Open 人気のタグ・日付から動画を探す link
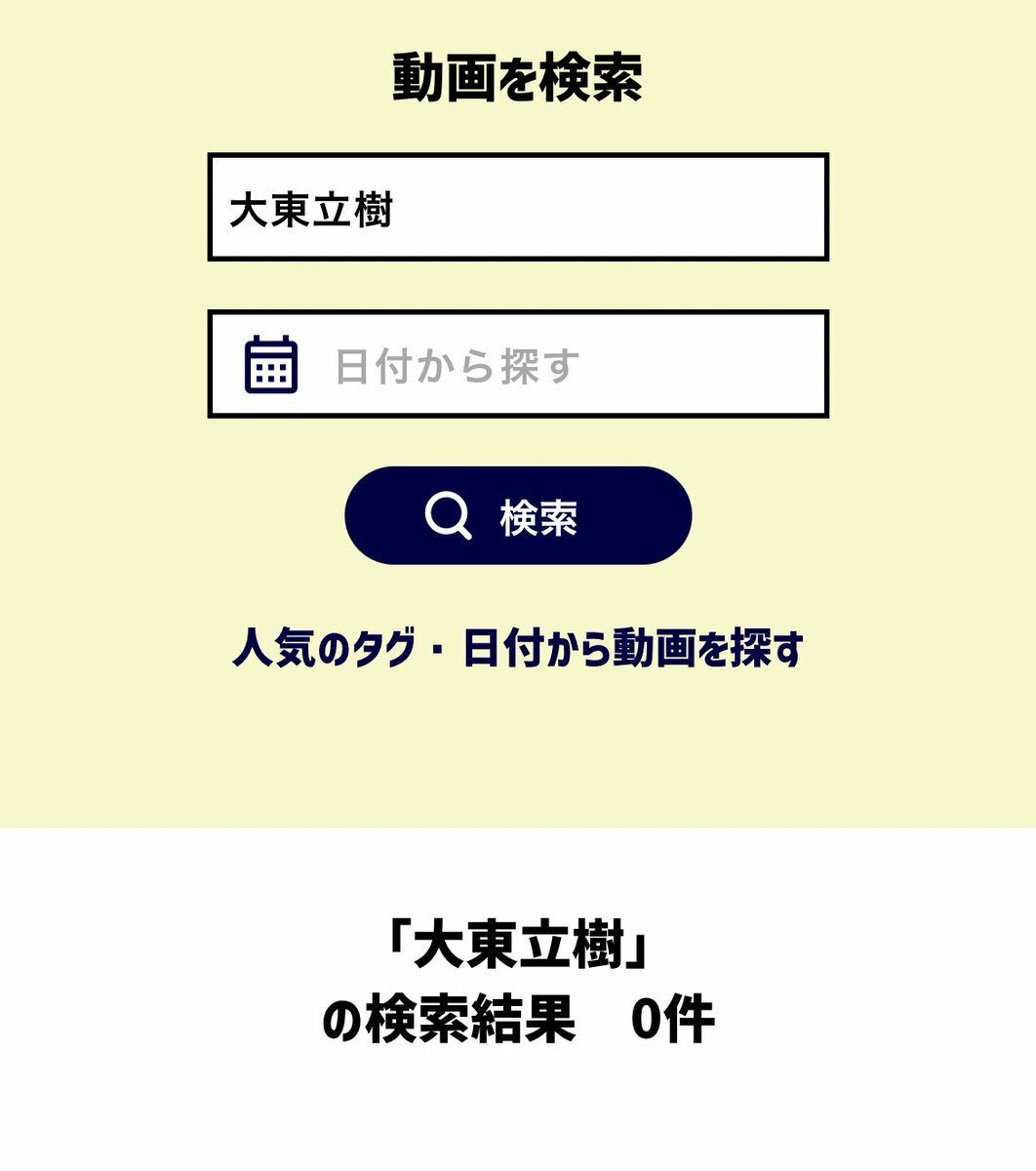This screenshot has width=1036, height=1171. tap(518, 649)
